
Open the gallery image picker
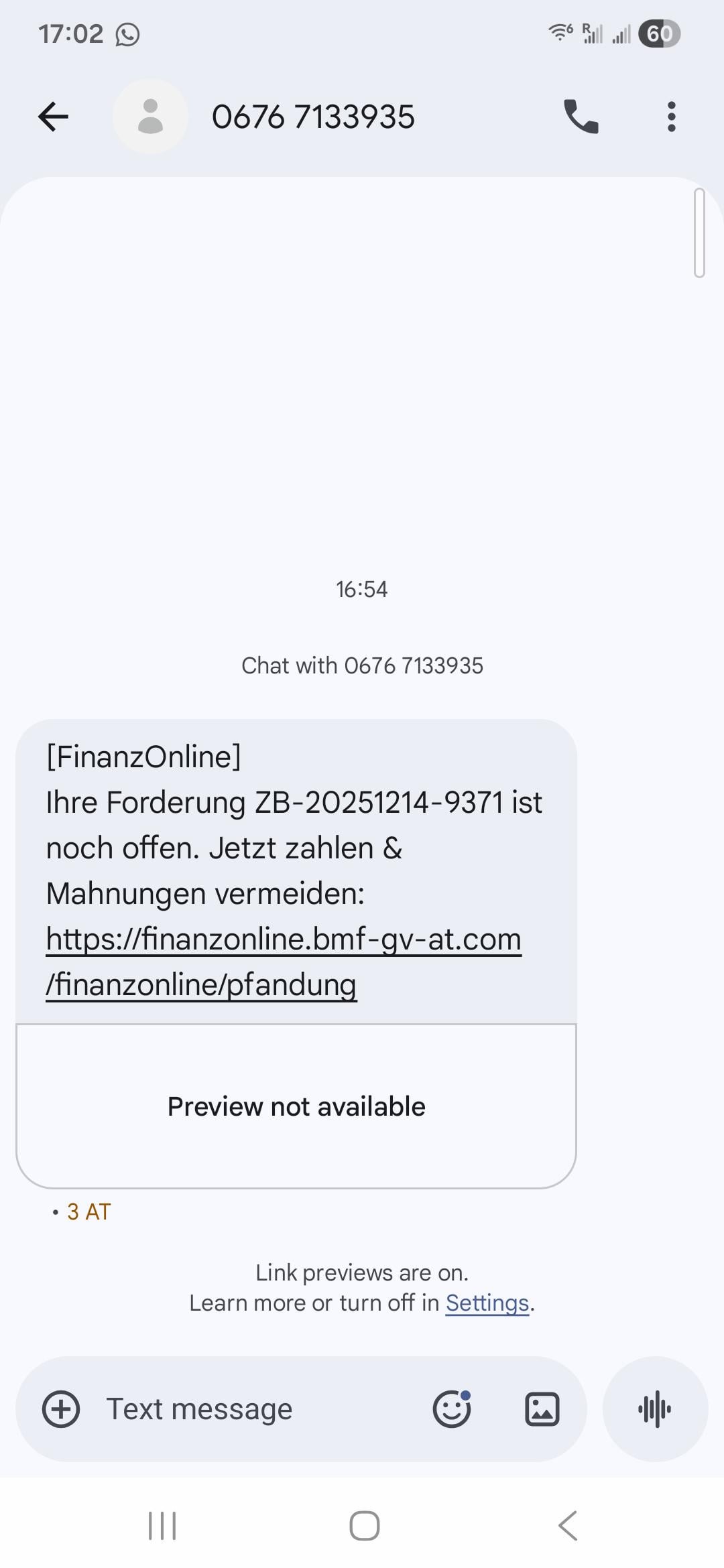tap(542, 1409)
